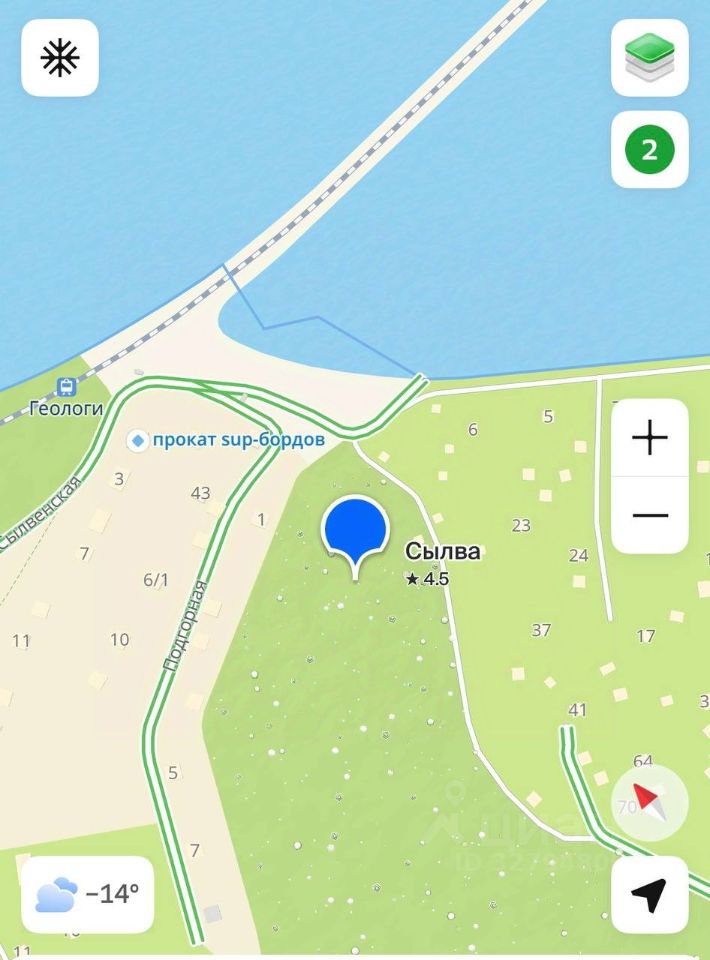Open the green traffic score indicator

[650, 150]
